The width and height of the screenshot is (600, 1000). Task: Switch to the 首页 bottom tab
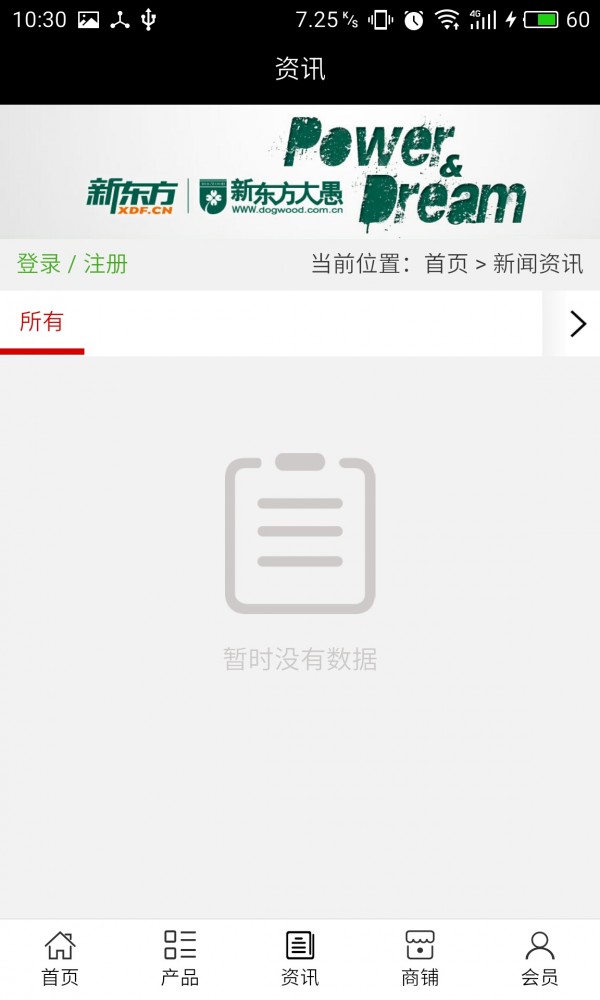(x=60, y=958)
